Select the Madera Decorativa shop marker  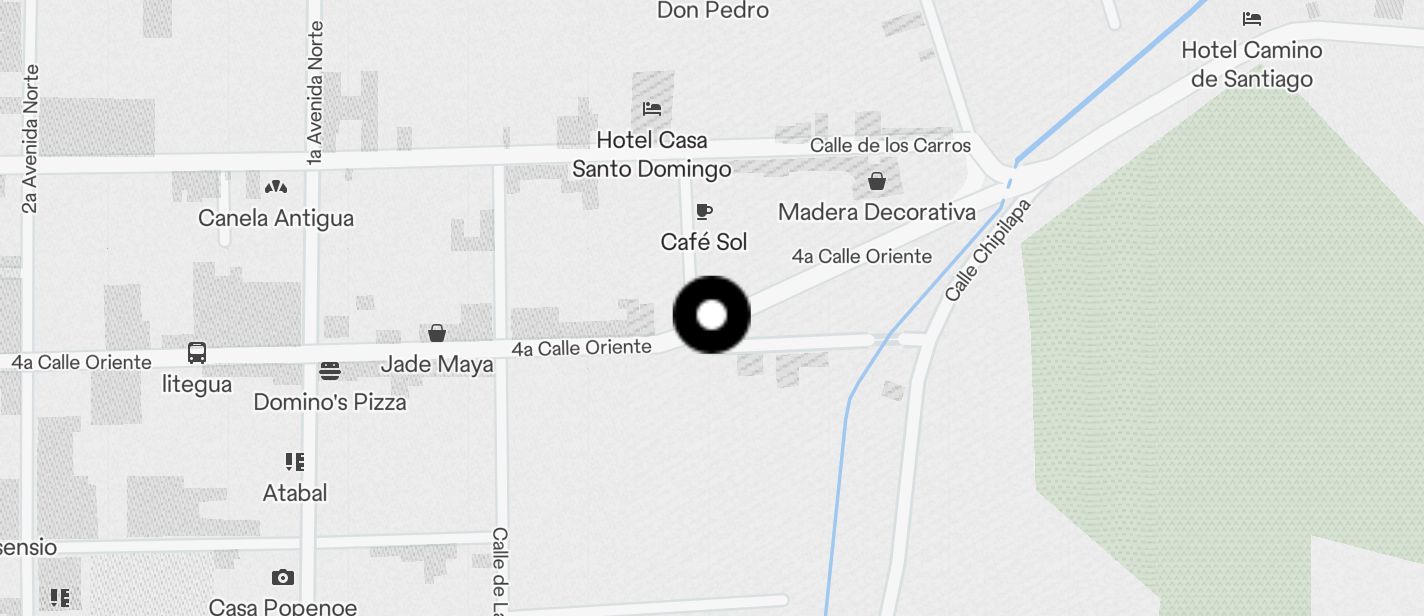click(876, 181)
